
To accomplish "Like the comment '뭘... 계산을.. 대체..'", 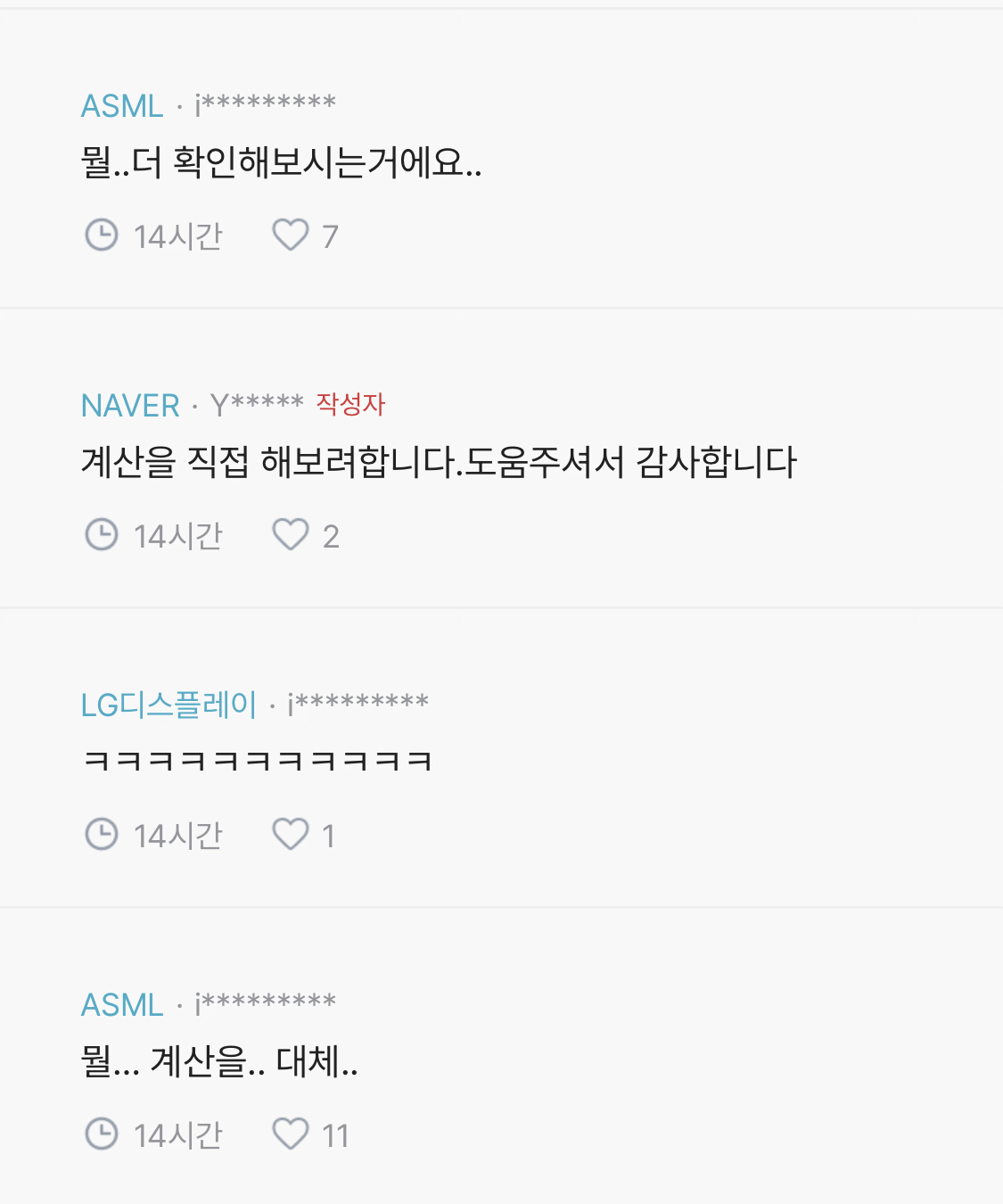I will coord(290,1134).
